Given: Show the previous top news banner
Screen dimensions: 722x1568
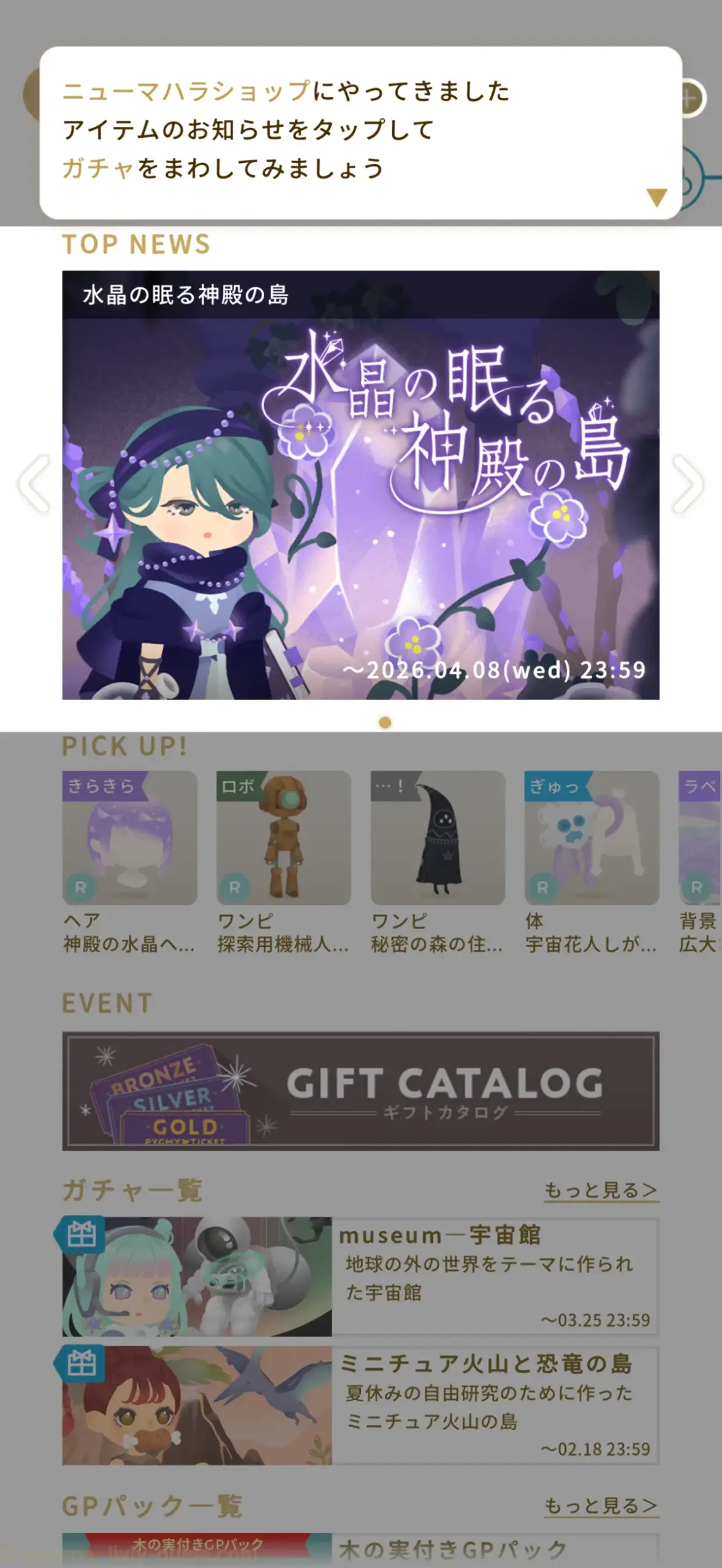Looking at the screenshot, I should pos(34,484).
